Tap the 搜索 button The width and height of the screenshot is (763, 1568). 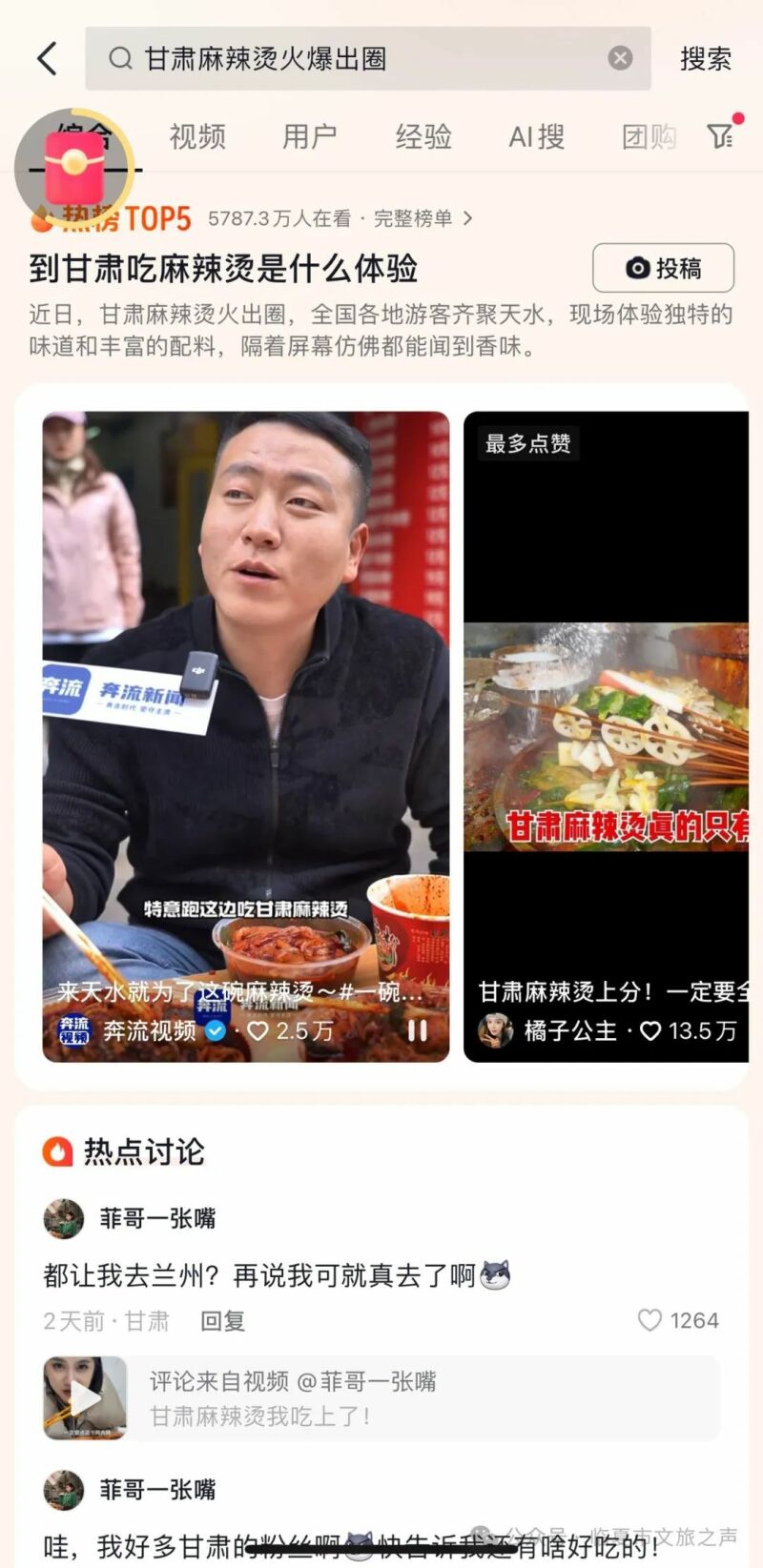coord(705,59)
